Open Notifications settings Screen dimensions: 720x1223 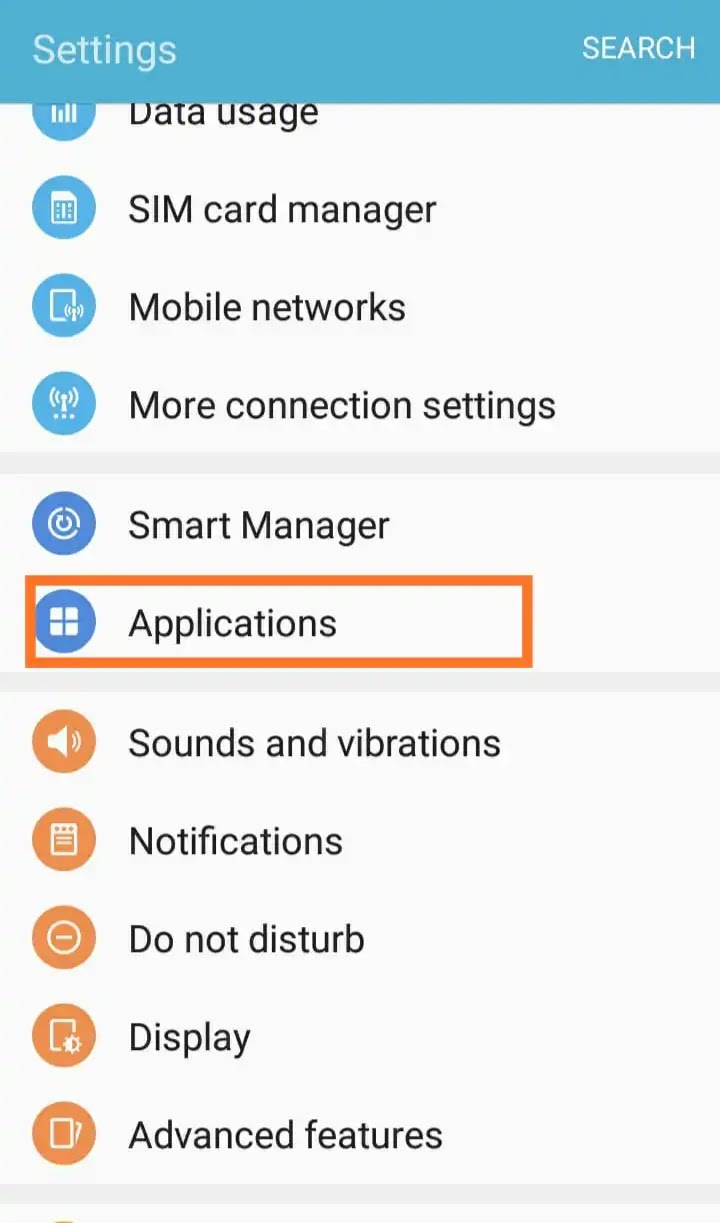(x=235, y=841)
